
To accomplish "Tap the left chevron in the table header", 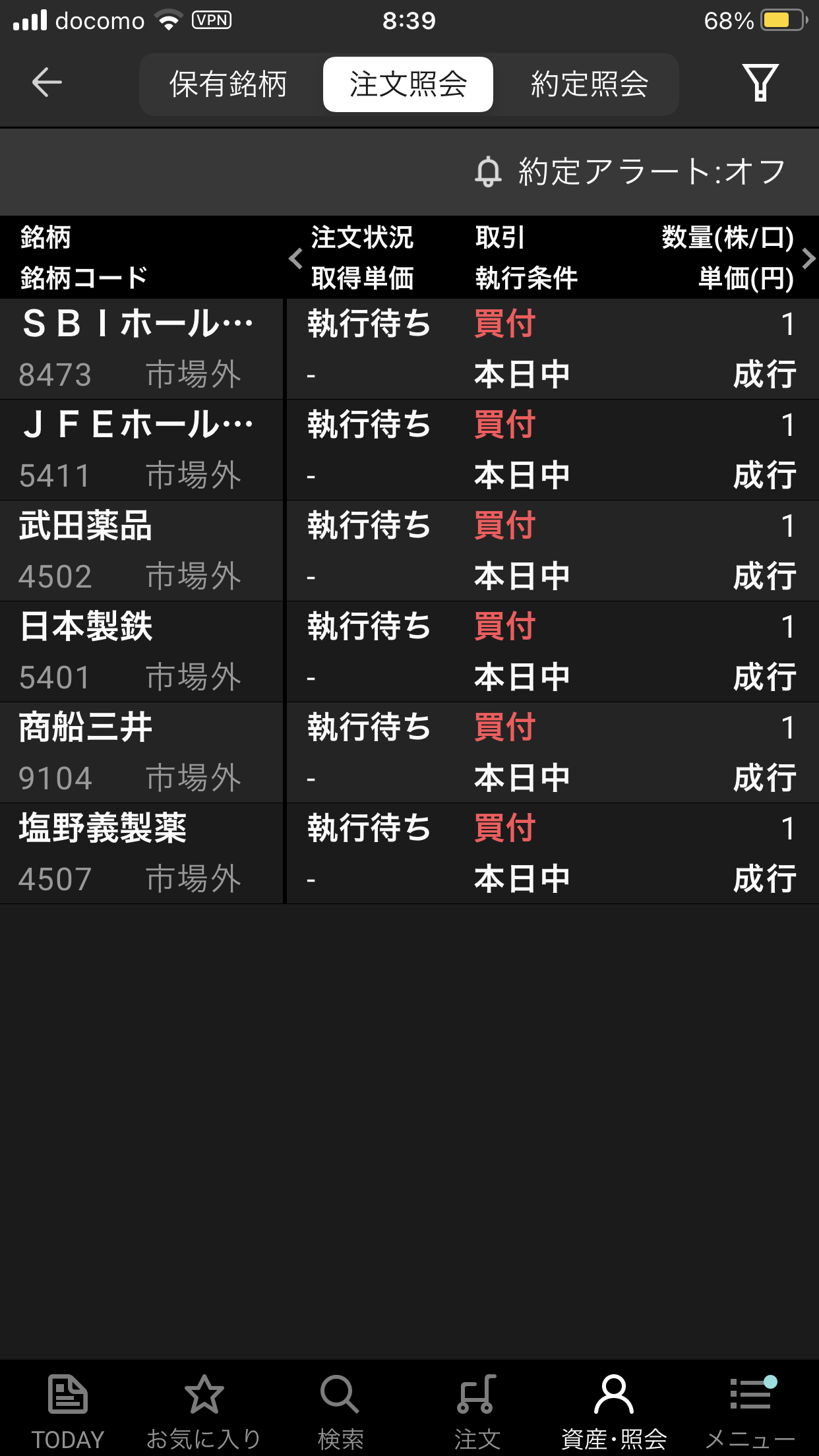I will (296, 258).
